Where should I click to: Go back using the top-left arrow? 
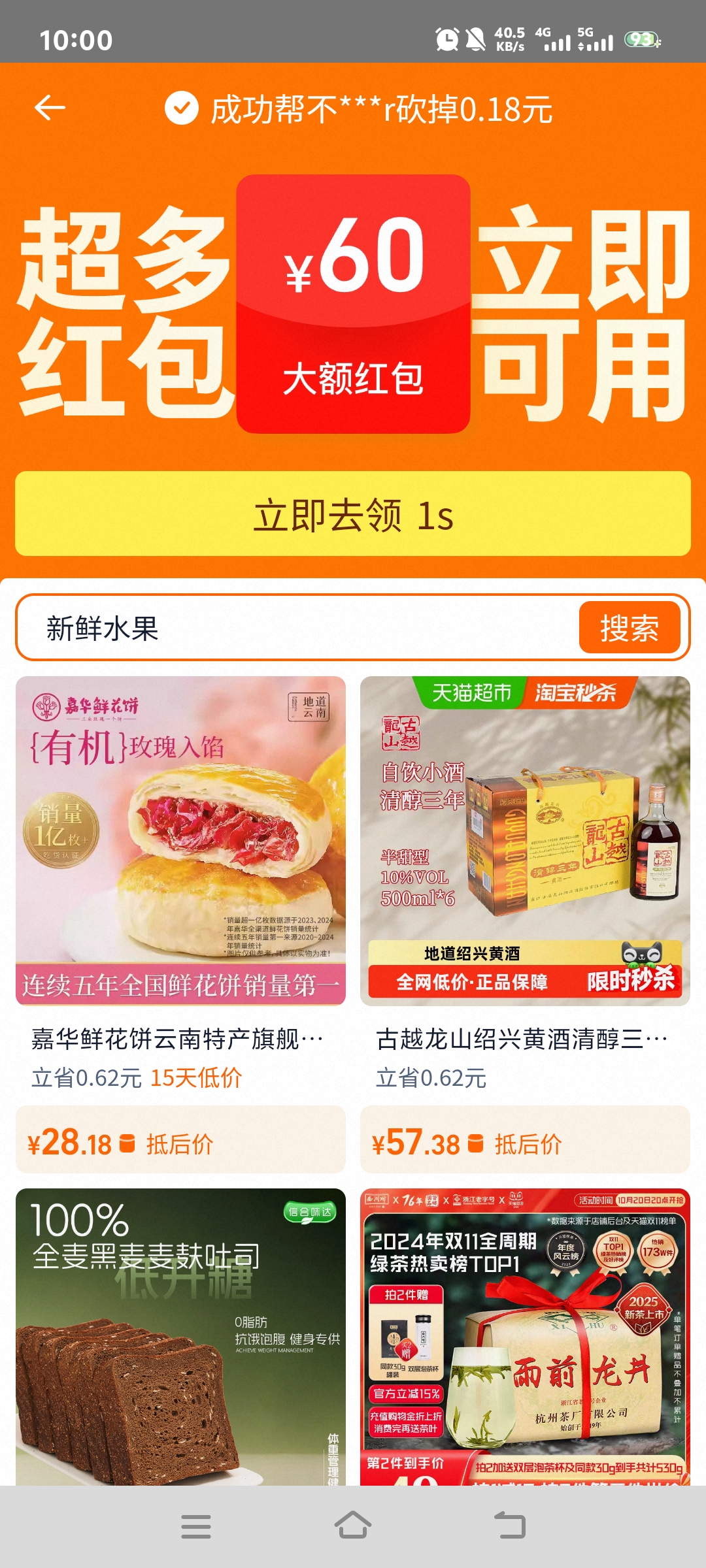[50, 108]
